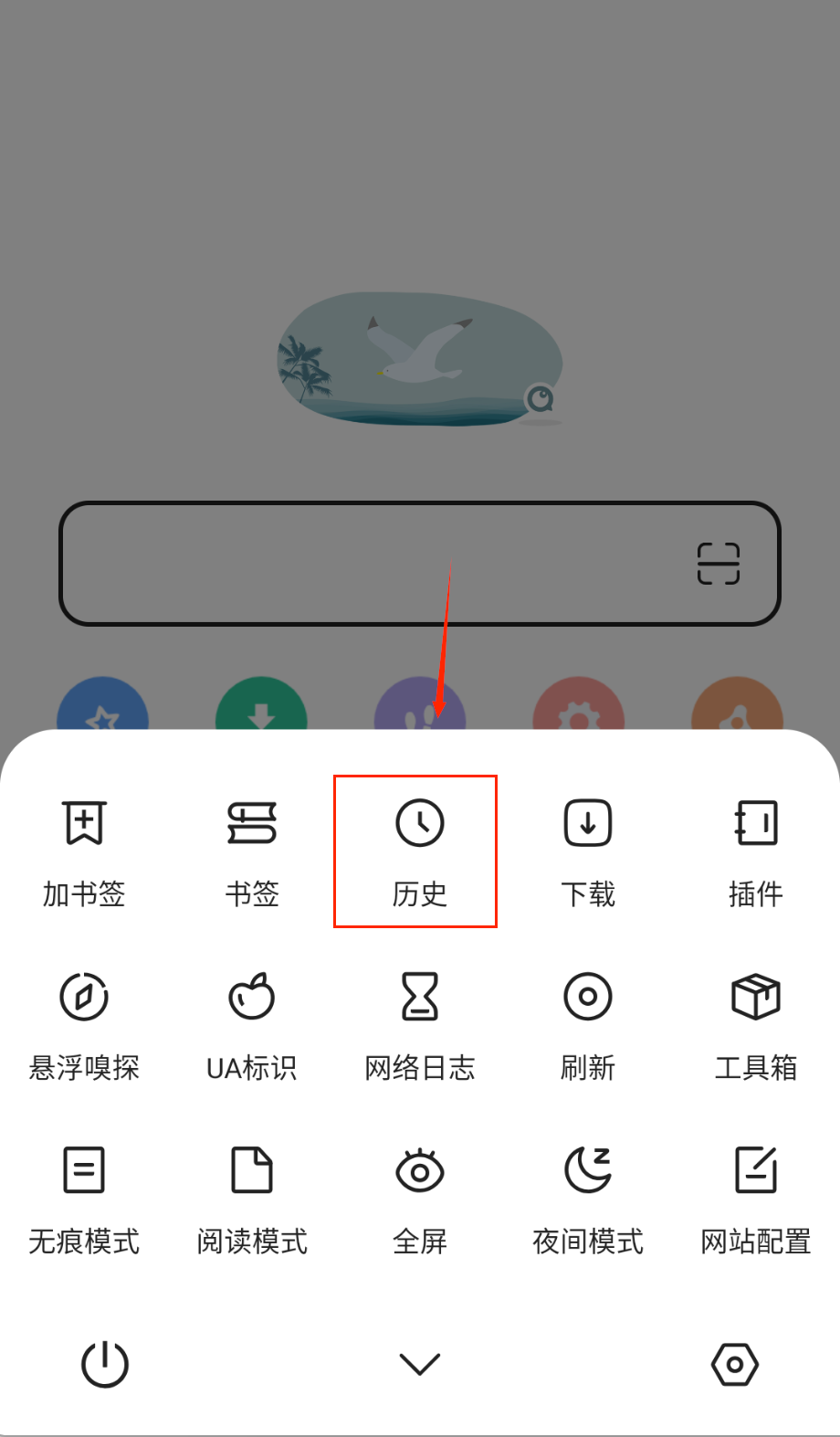
Task: Open 网站配置 site configuration
Action: 755,1199
